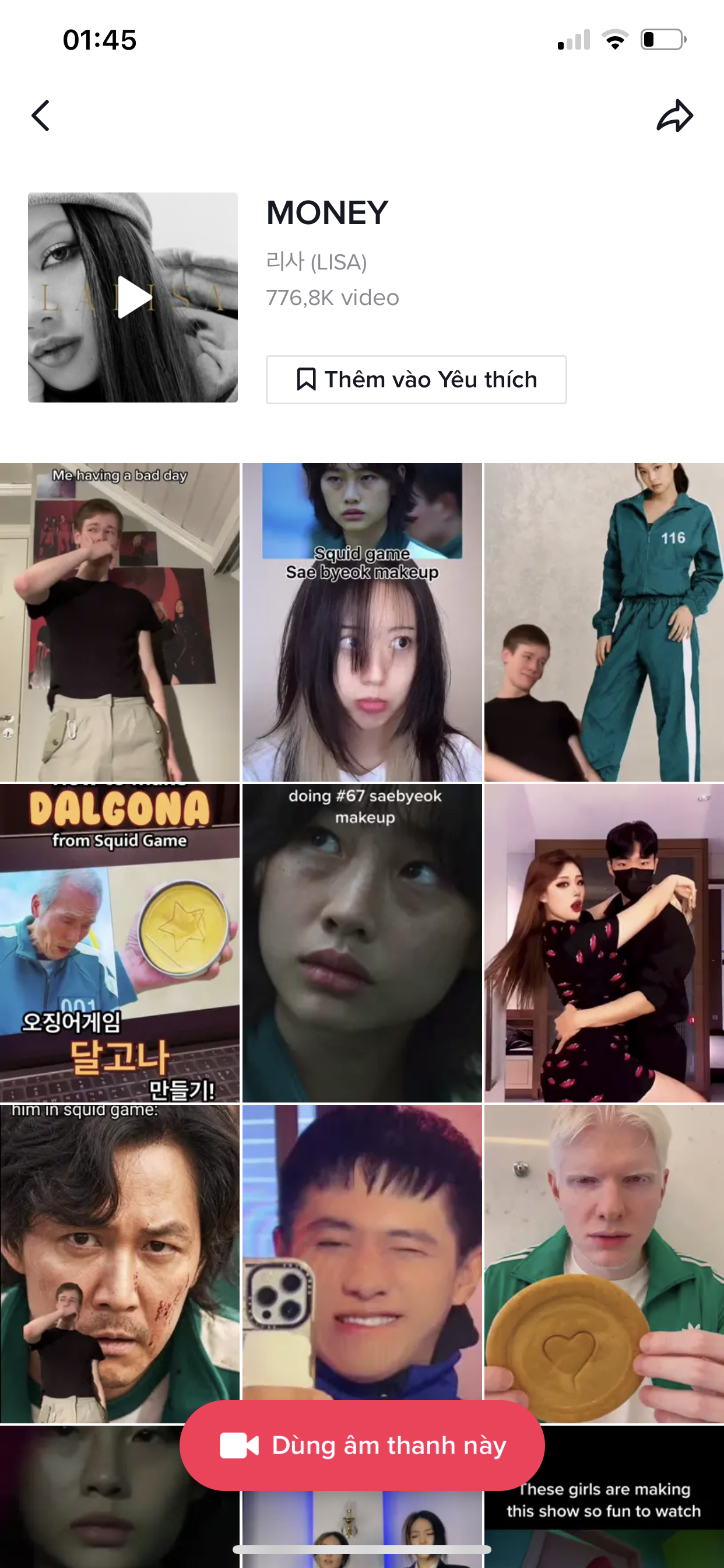
Task: Play the MONEY sound preview
Action: coord(133,297)
